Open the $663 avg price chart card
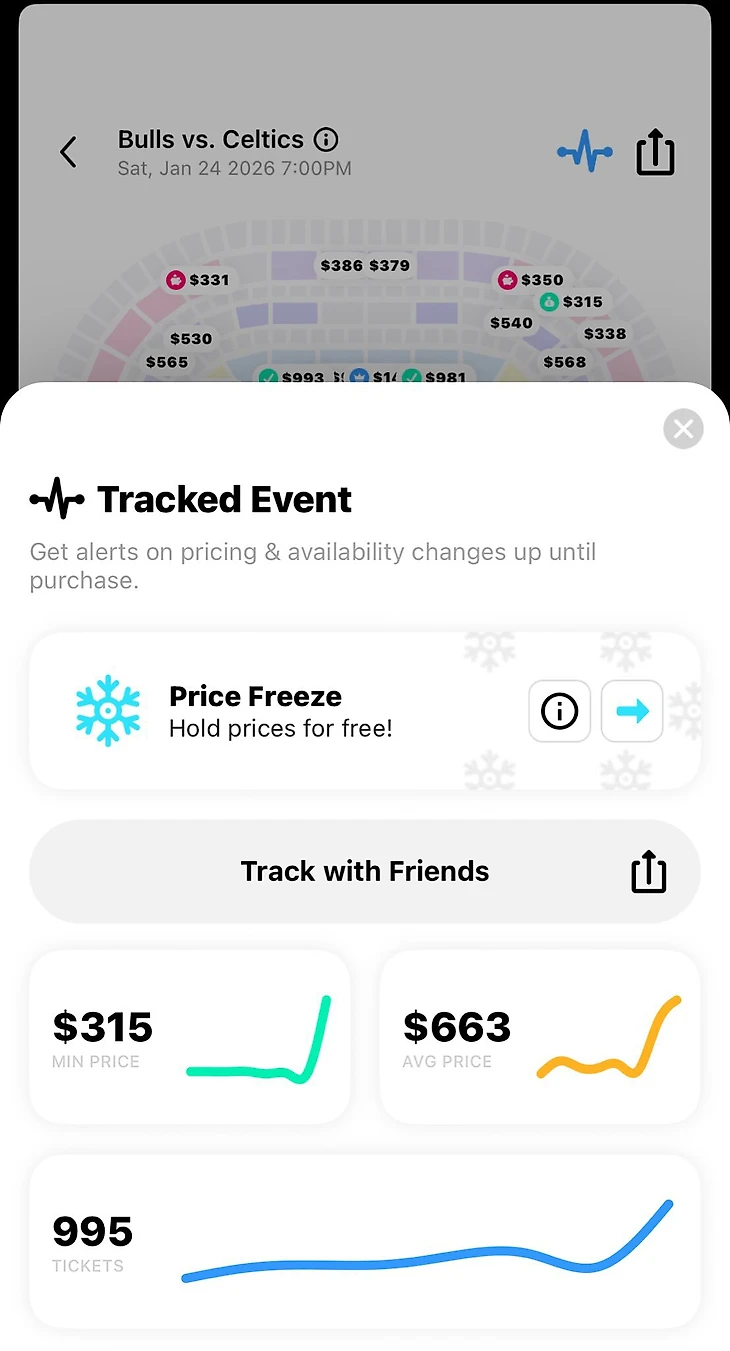Viewport: 730px width, 1351px height. coord(540,1036)
